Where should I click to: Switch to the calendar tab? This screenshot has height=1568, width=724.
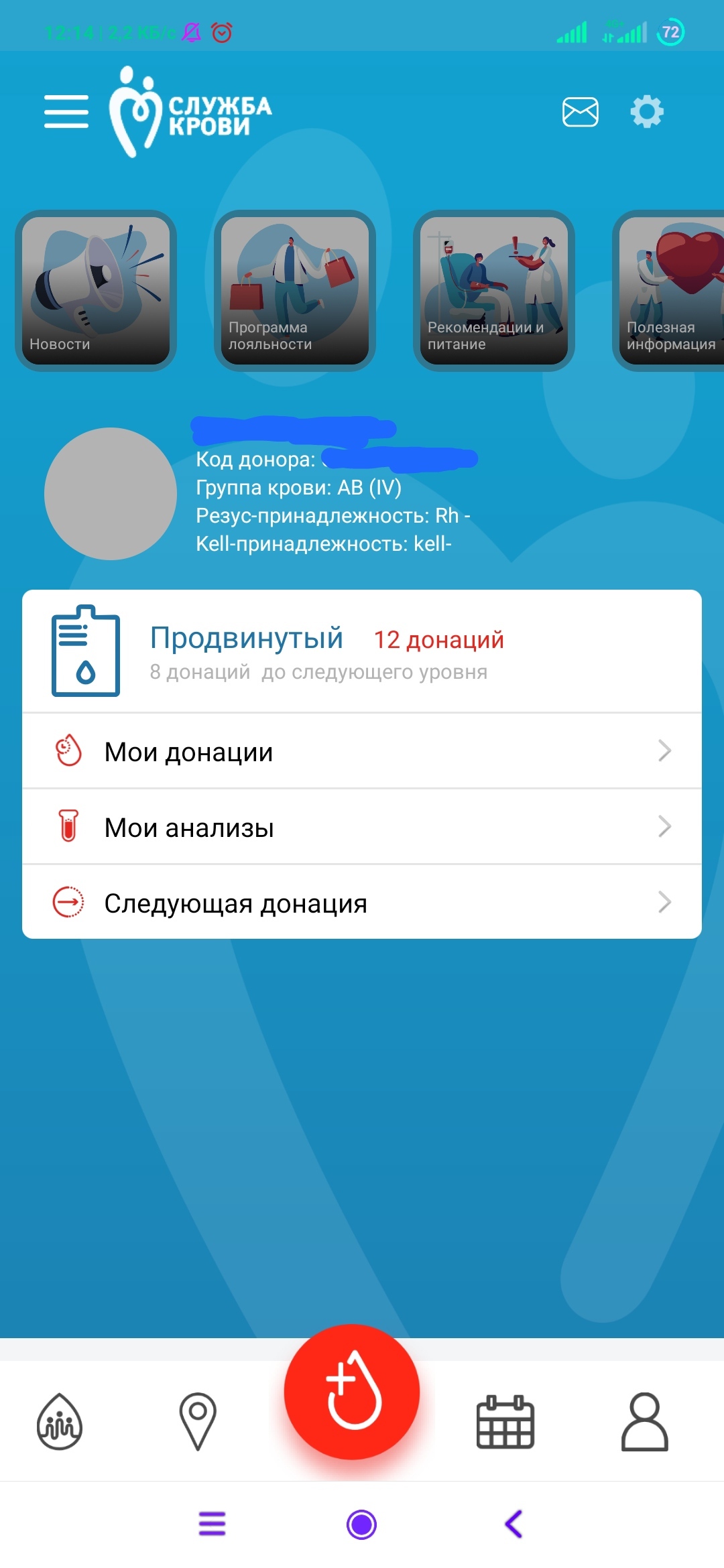505,1422
